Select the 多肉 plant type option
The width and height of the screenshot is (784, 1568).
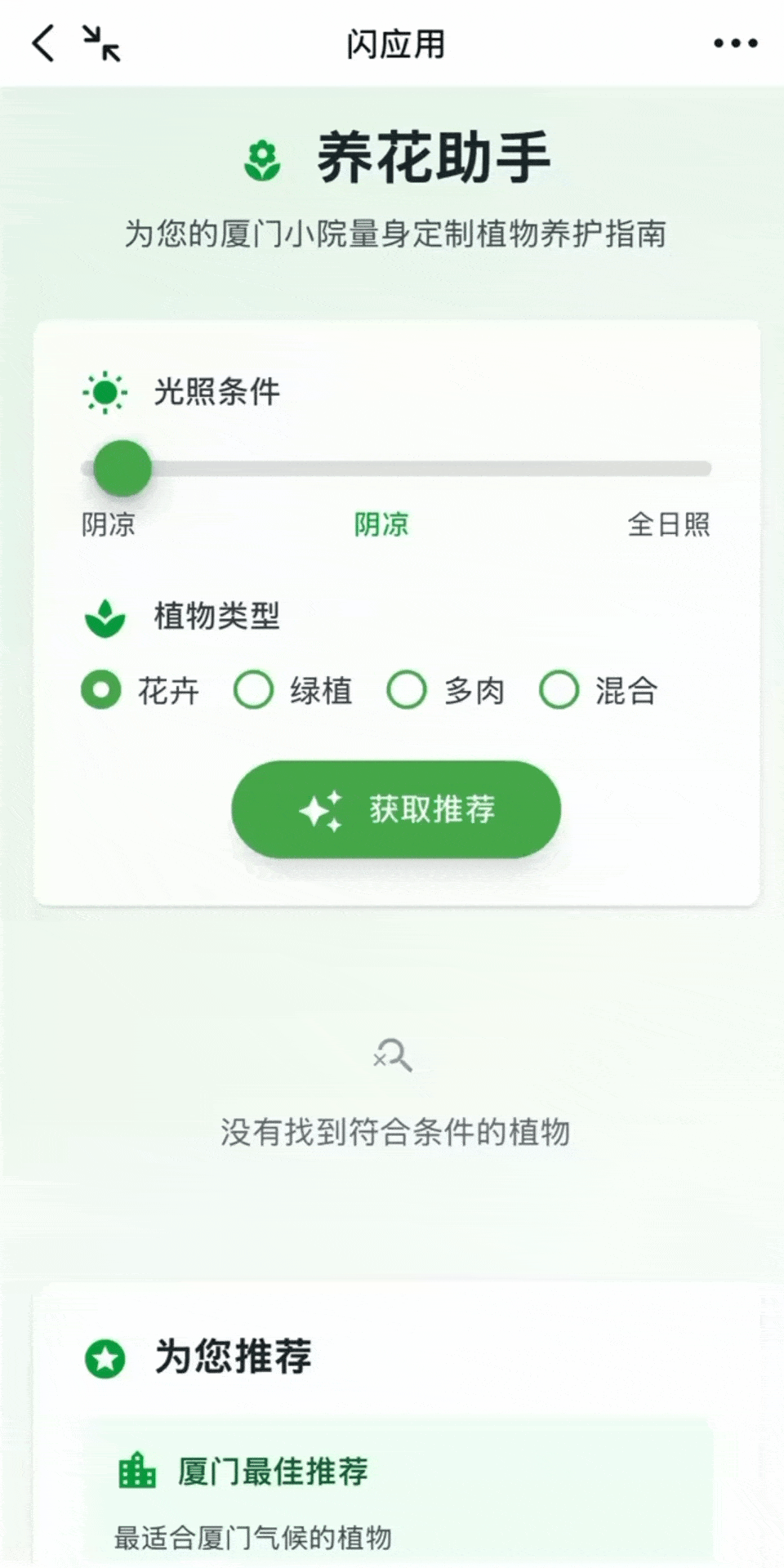[407, 690]
